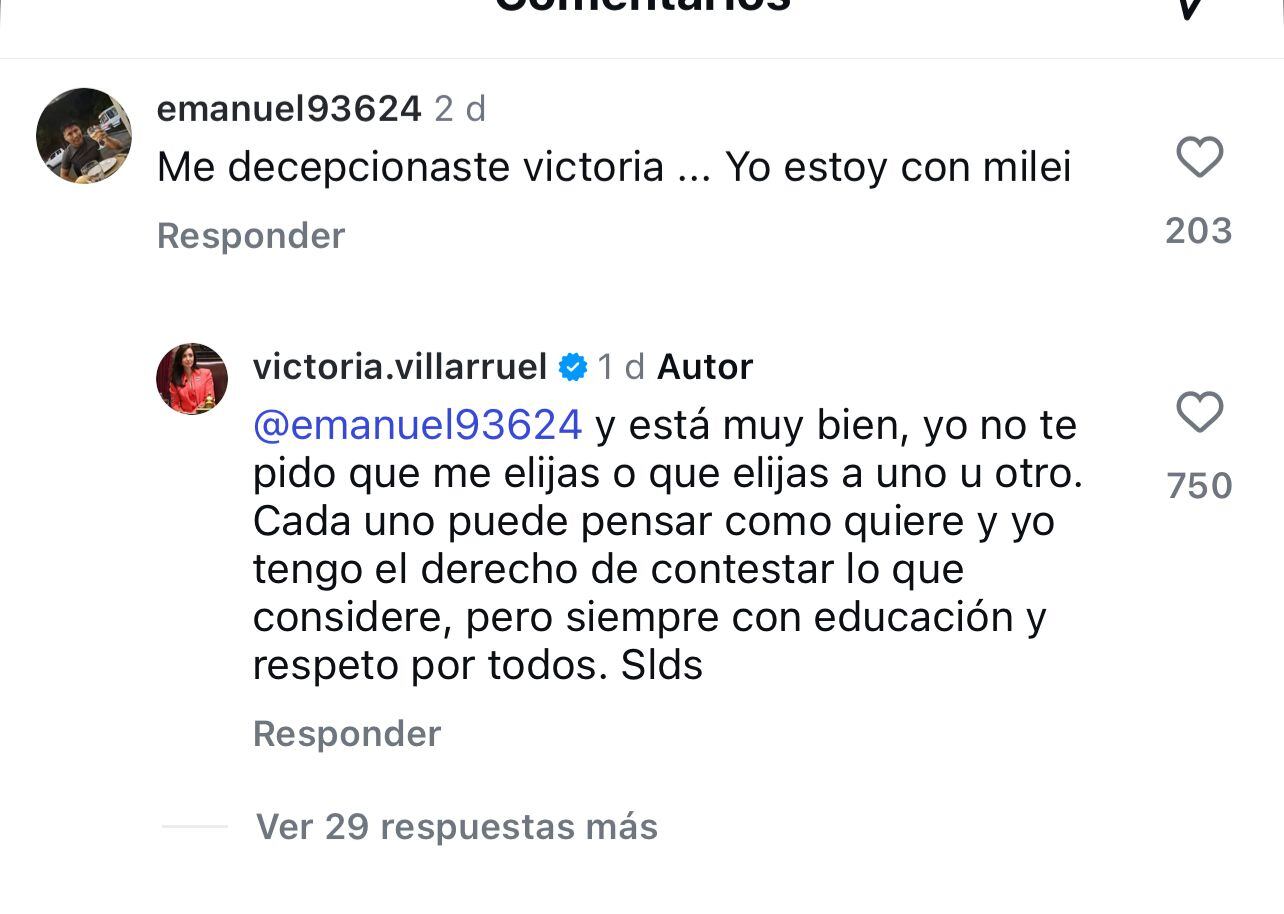This screenshot has width=1284, height=914.
Task: Reply to emanuel93624's comment
Action: (x=251, y=236)
